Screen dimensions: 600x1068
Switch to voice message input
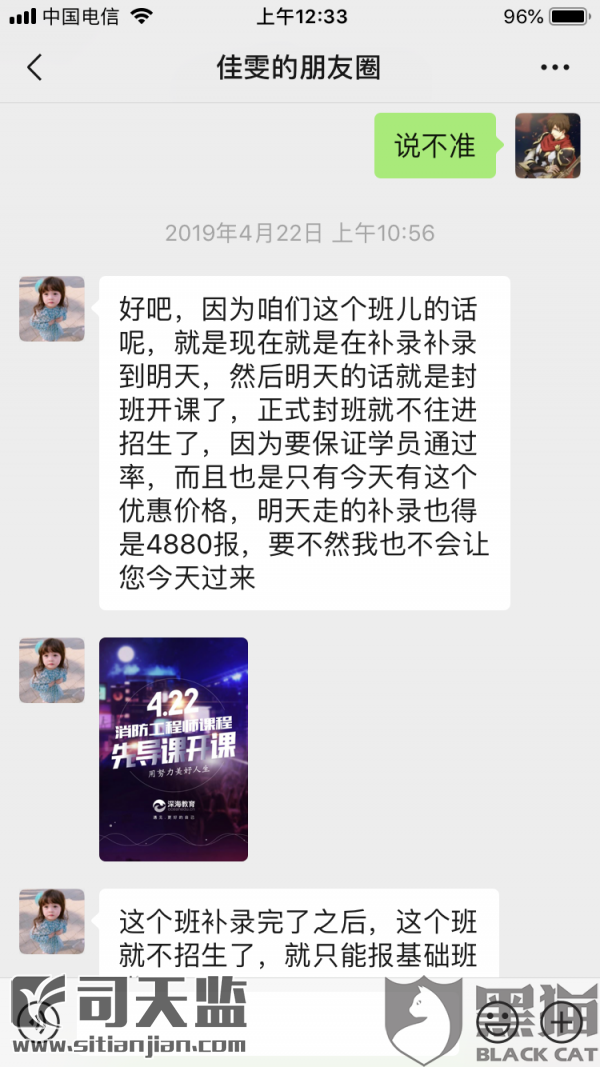(x=36, y=1020)
